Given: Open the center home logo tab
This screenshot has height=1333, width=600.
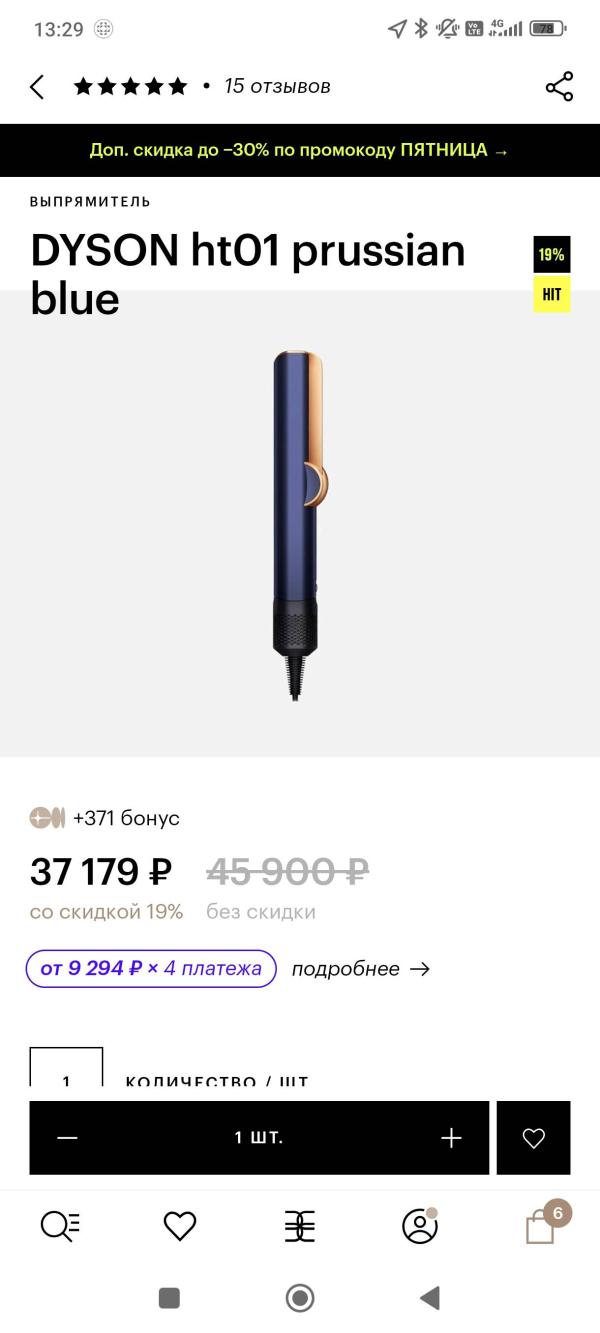Looking at the screenshot, I should 300,1226.
